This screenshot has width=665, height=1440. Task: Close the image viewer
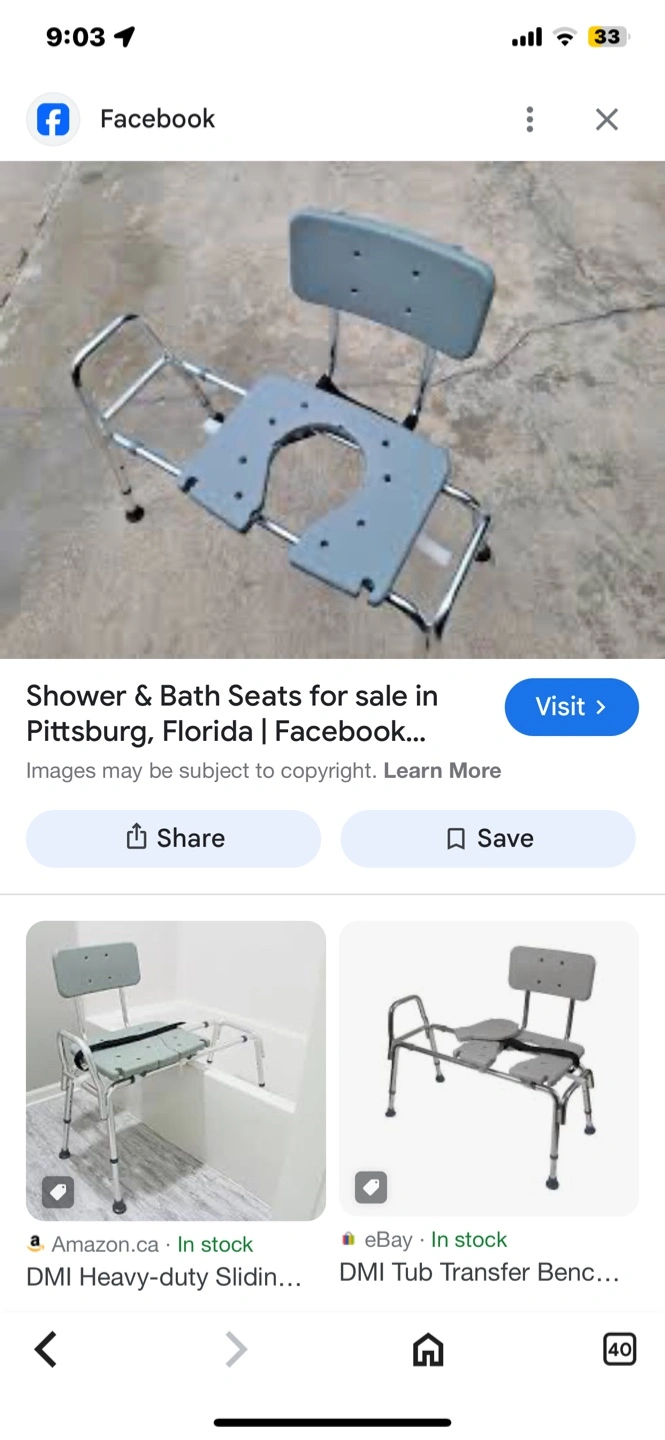coord(607,119)
